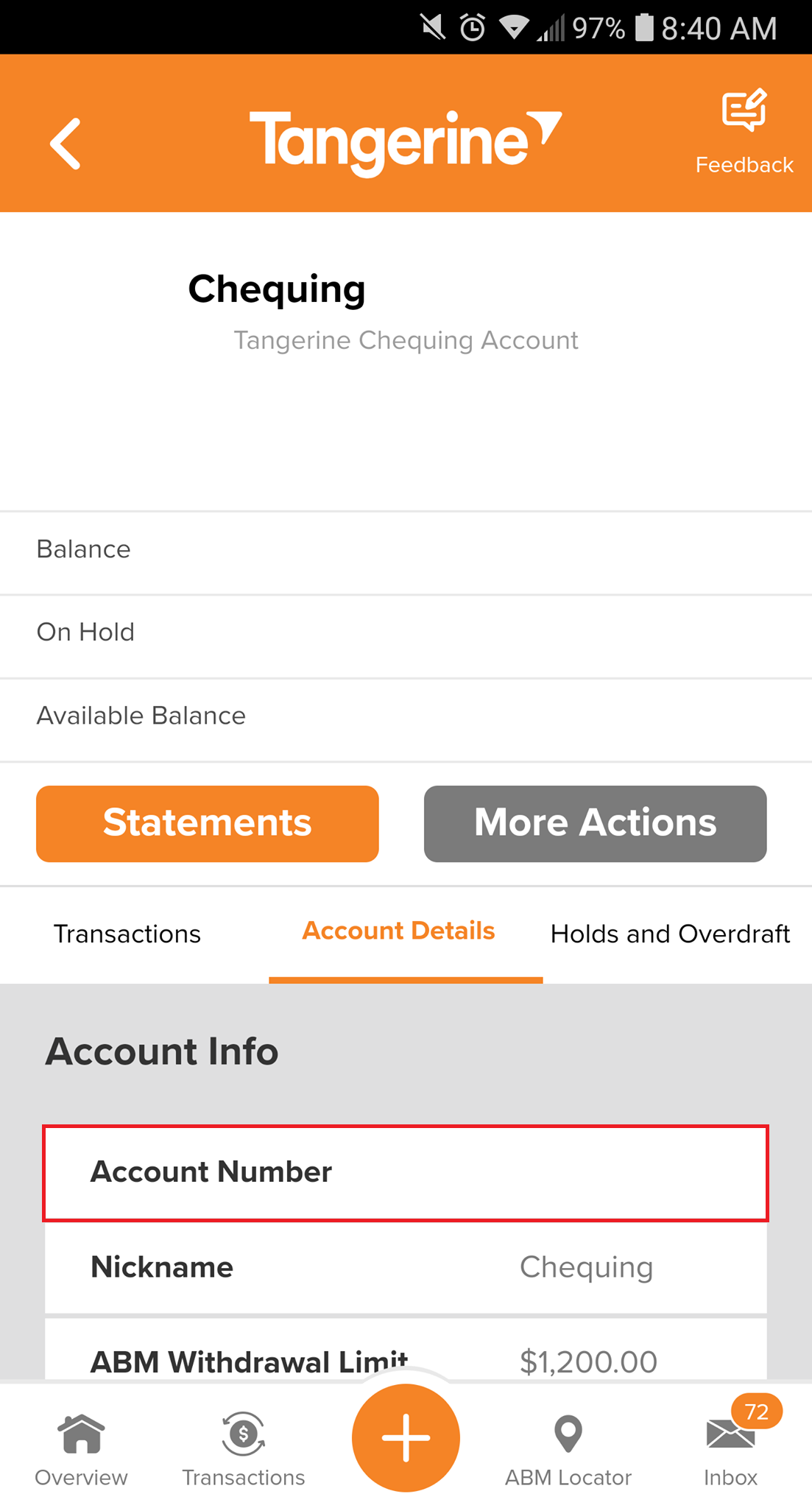
Task: Open the Nickname row
Action: point(406,1268)
